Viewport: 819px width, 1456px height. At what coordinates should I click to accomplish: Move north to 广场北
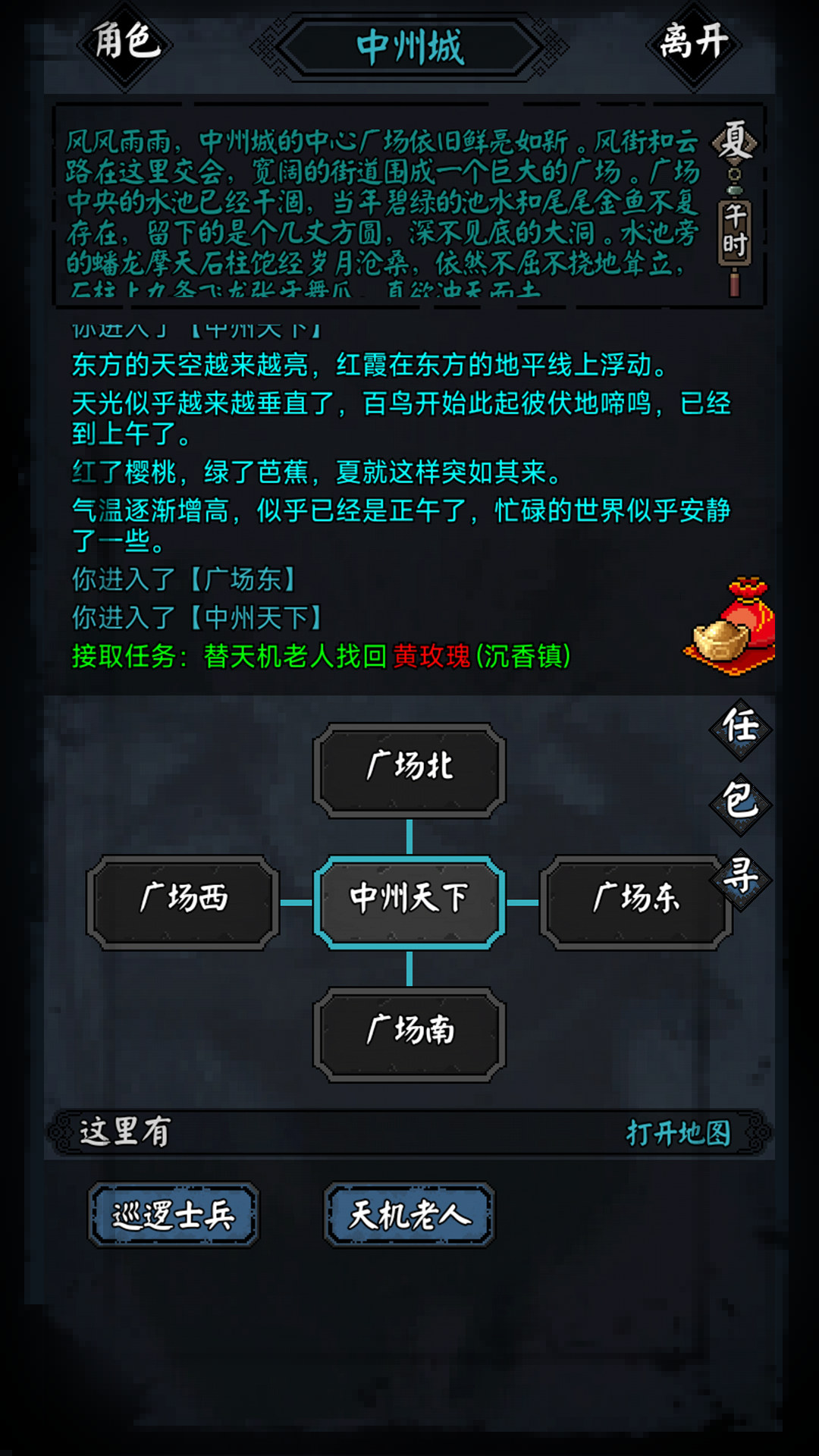[409, 769]
